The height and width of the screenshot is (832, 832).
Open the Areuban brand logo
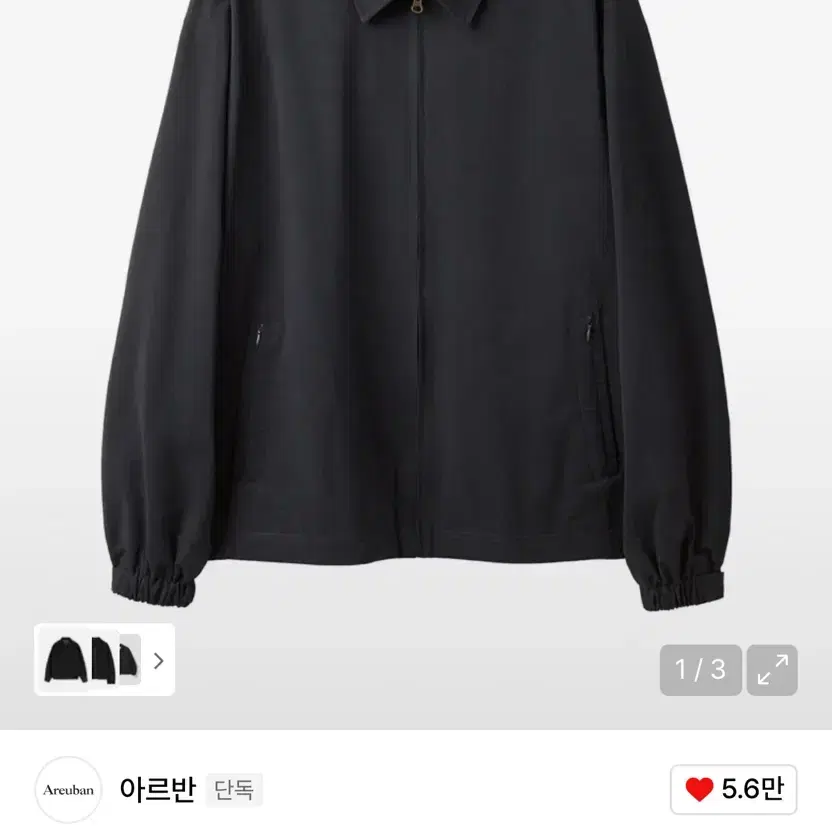click(69, 790)
